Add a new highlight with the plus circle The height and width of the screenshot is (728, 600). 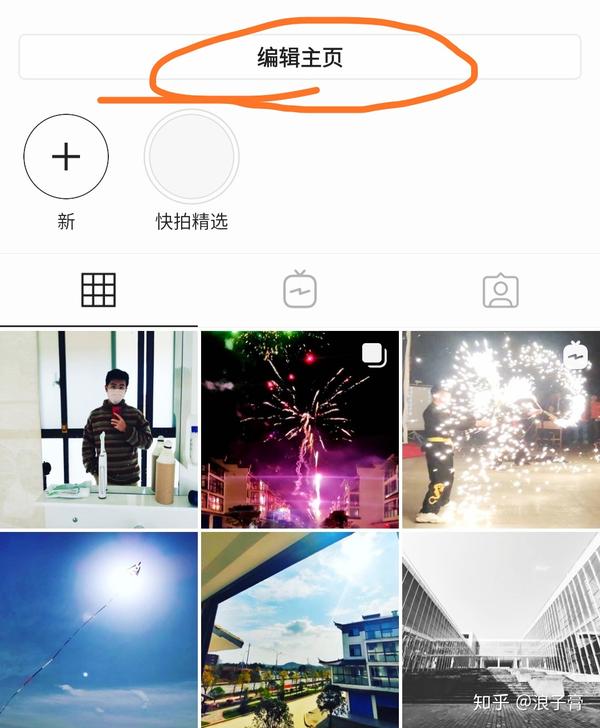click(66, 157)
